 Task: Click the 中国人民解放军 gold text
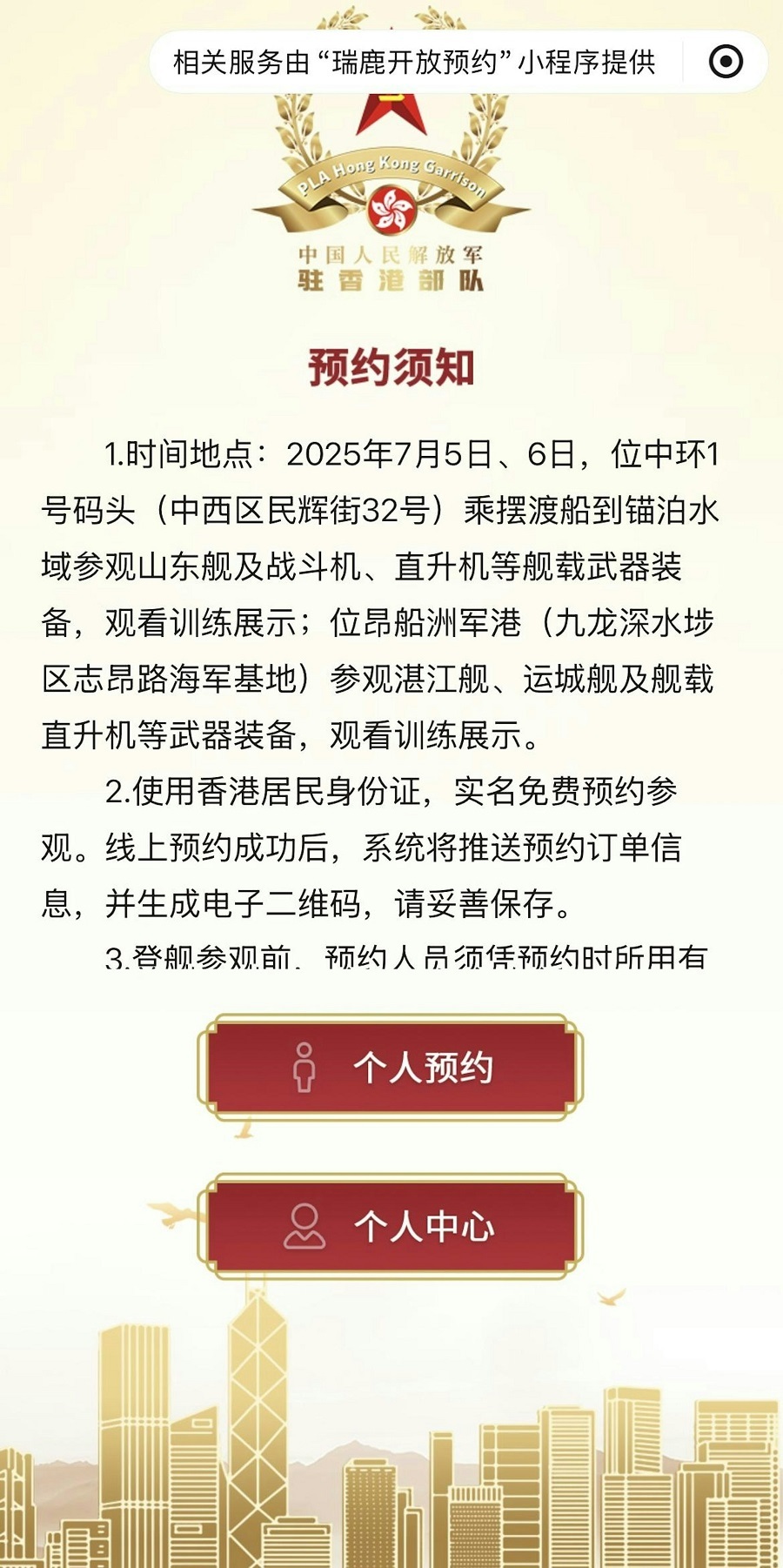[391, 253]
